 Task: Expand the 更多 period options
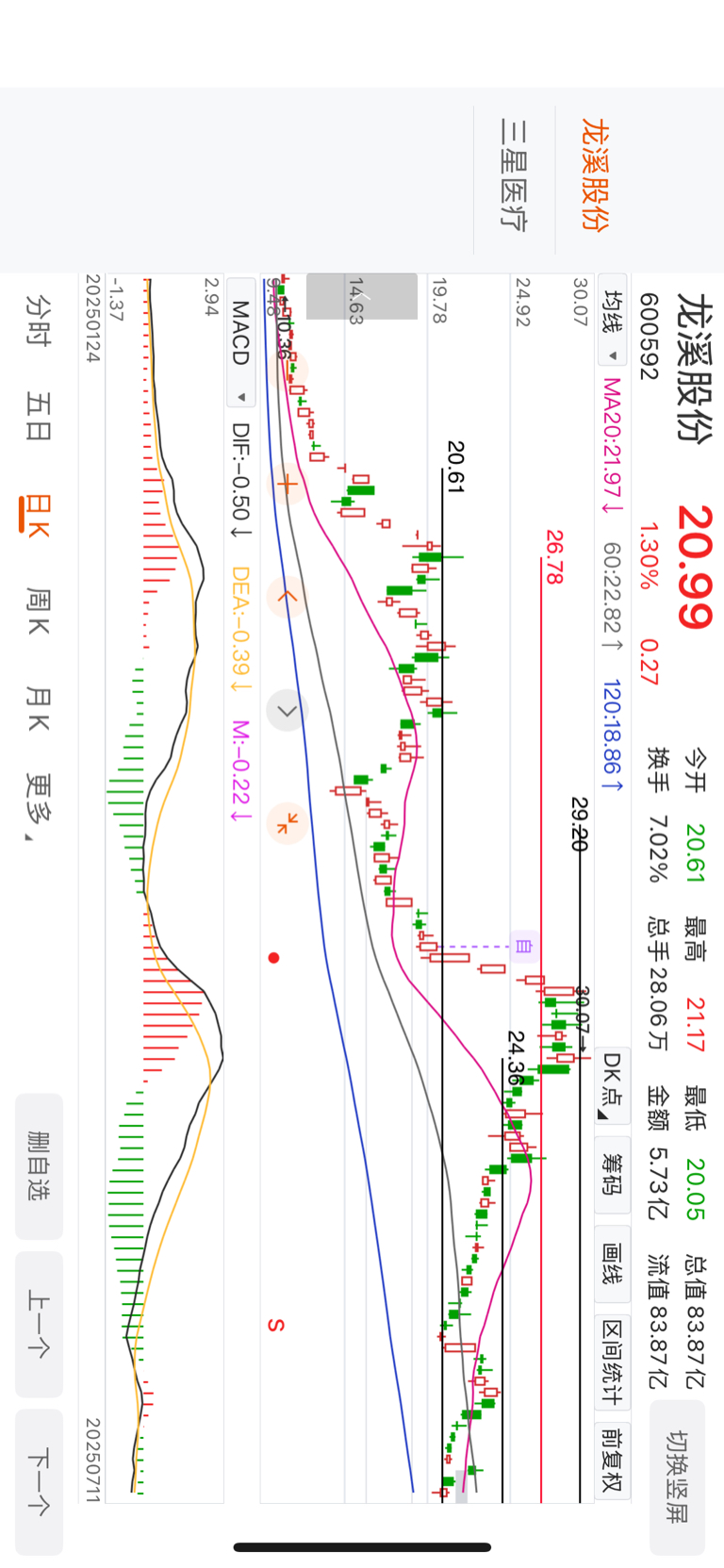tap(39, 808)
